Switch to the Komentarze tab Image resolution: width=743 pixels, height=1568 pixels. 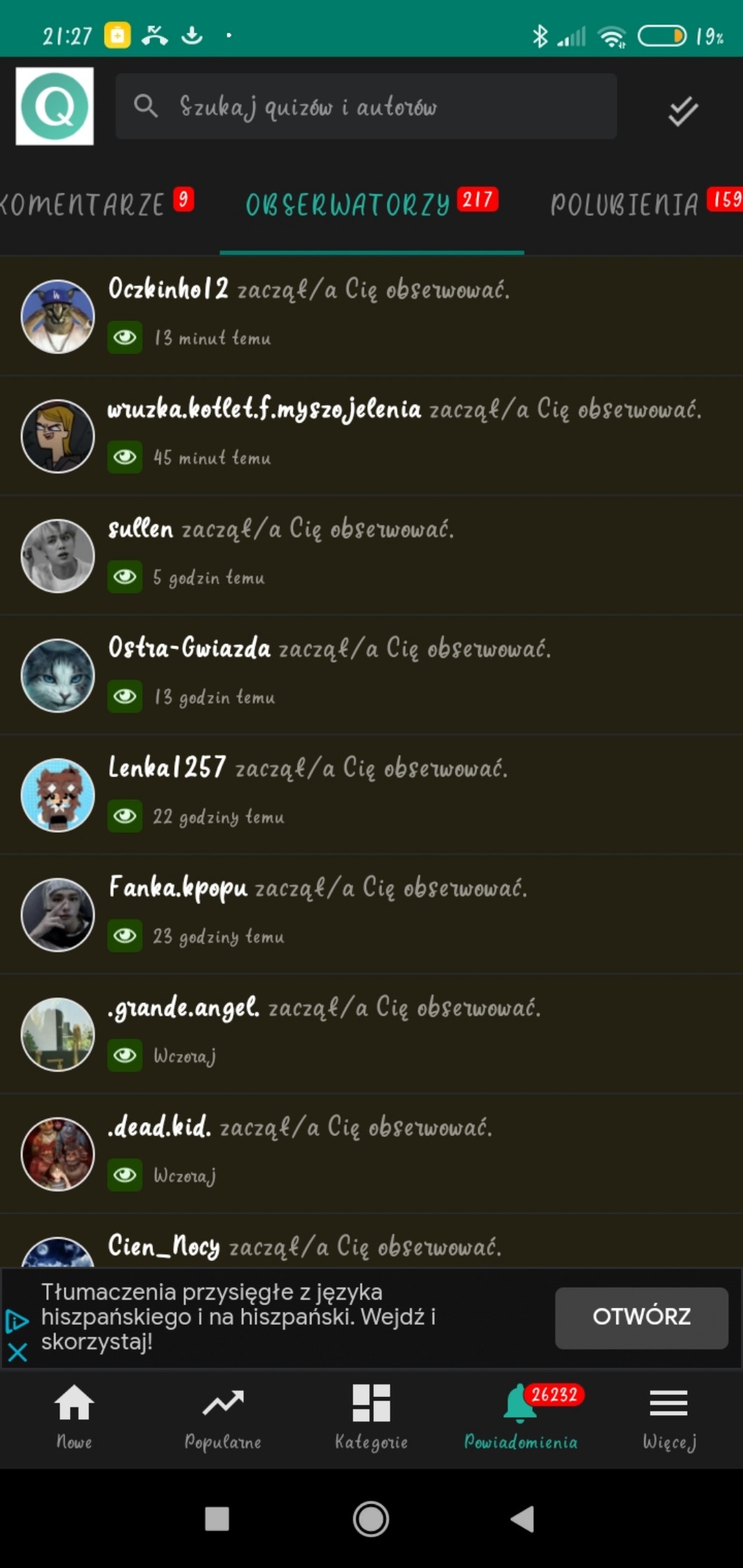click(x=91, y=204)
